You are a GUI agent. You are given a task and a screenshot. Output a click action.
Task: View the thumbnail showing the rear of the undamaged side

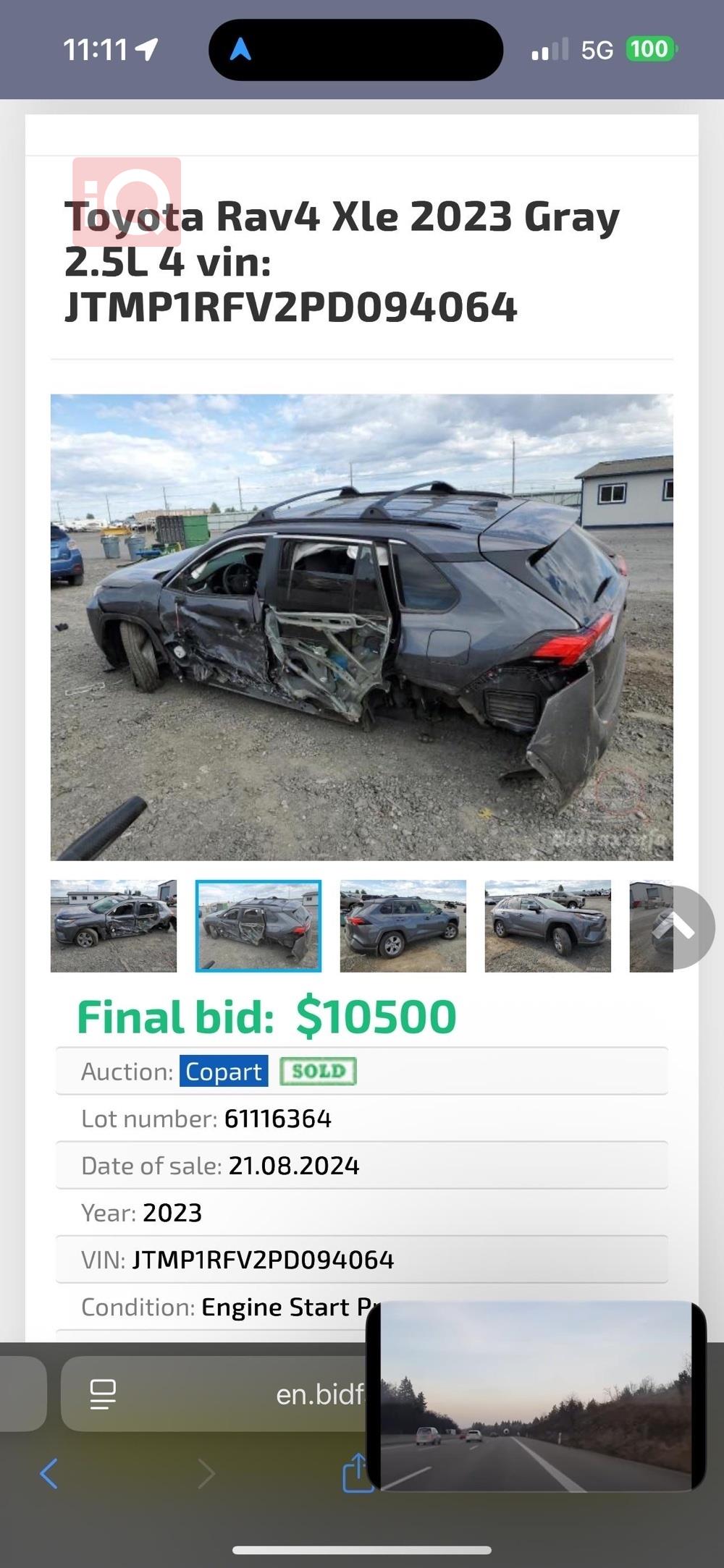click(x=403, y=925)
